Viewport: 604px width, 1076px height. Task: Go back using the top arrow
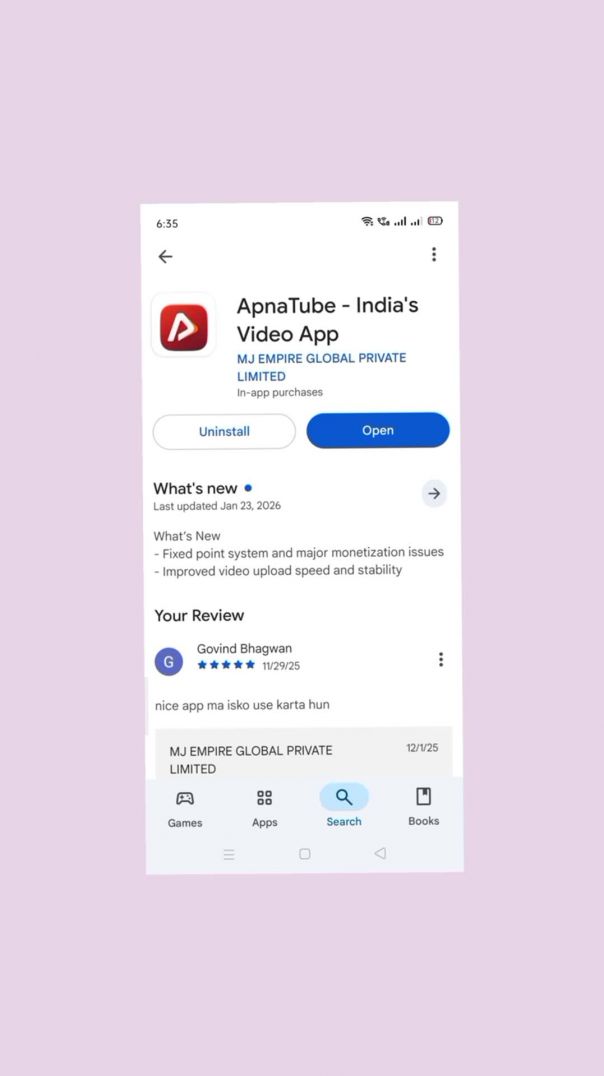coord(165,256)
